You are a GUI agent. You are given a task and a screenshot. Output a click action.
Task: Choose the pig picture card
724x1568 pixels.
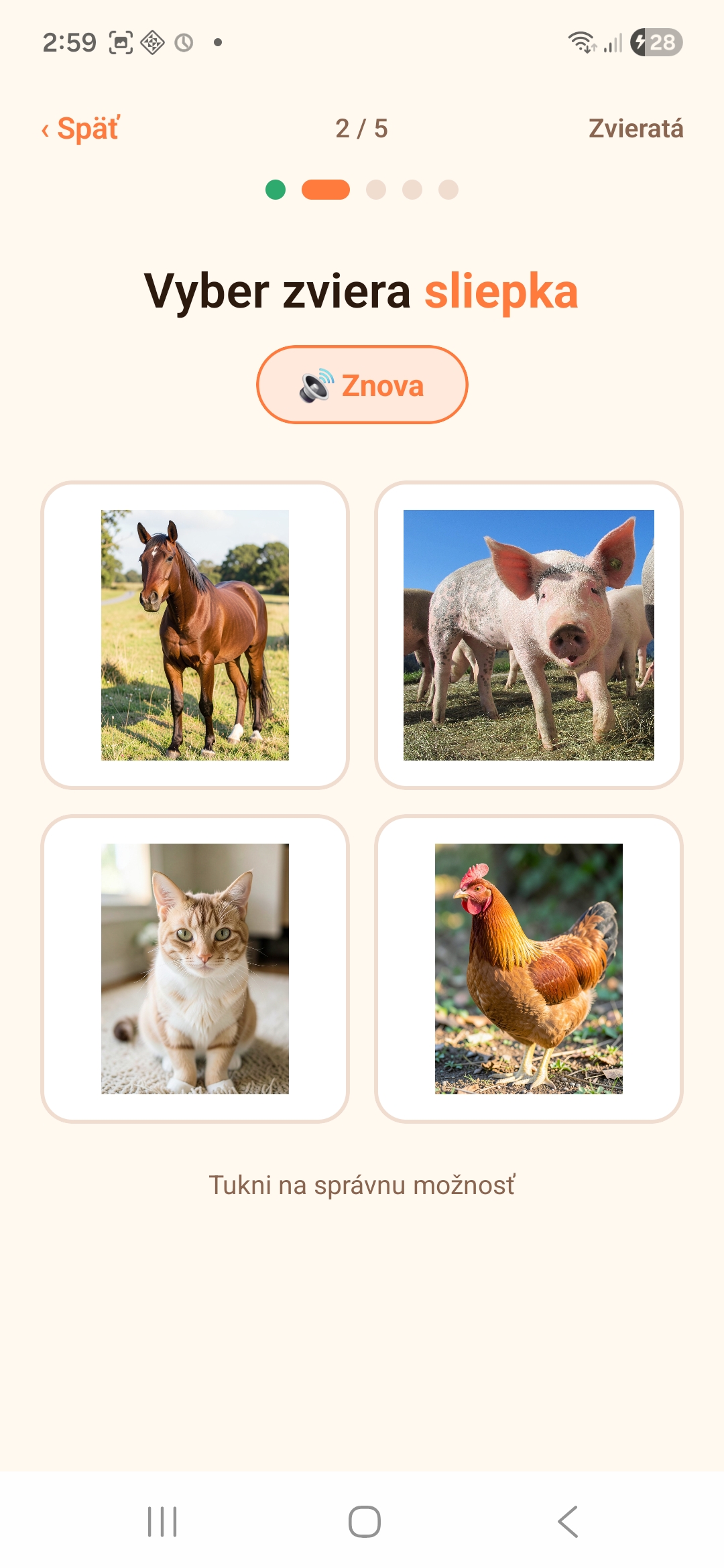click(x=529, y=635)
